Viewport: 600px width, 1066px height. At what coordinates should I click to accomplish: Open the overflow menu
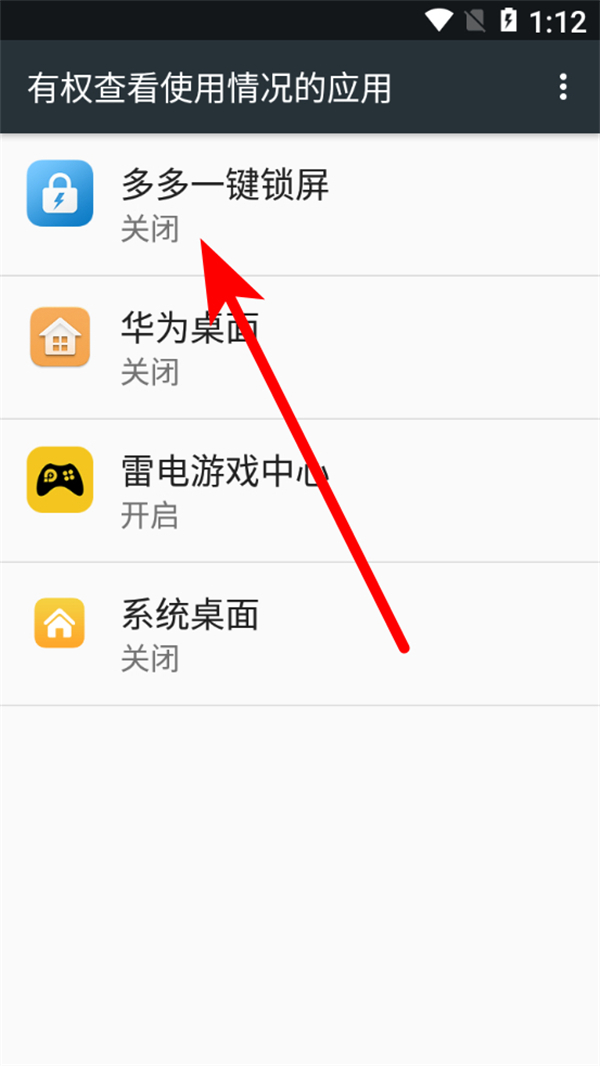point(563,87)
